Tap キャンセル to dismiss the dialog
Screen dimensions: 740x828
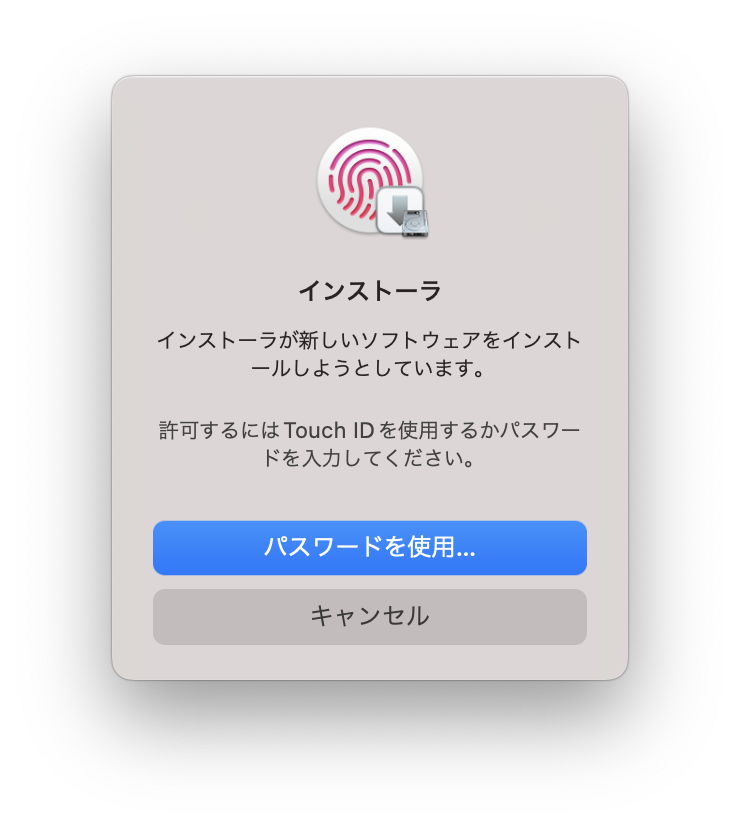pos(369,616)
